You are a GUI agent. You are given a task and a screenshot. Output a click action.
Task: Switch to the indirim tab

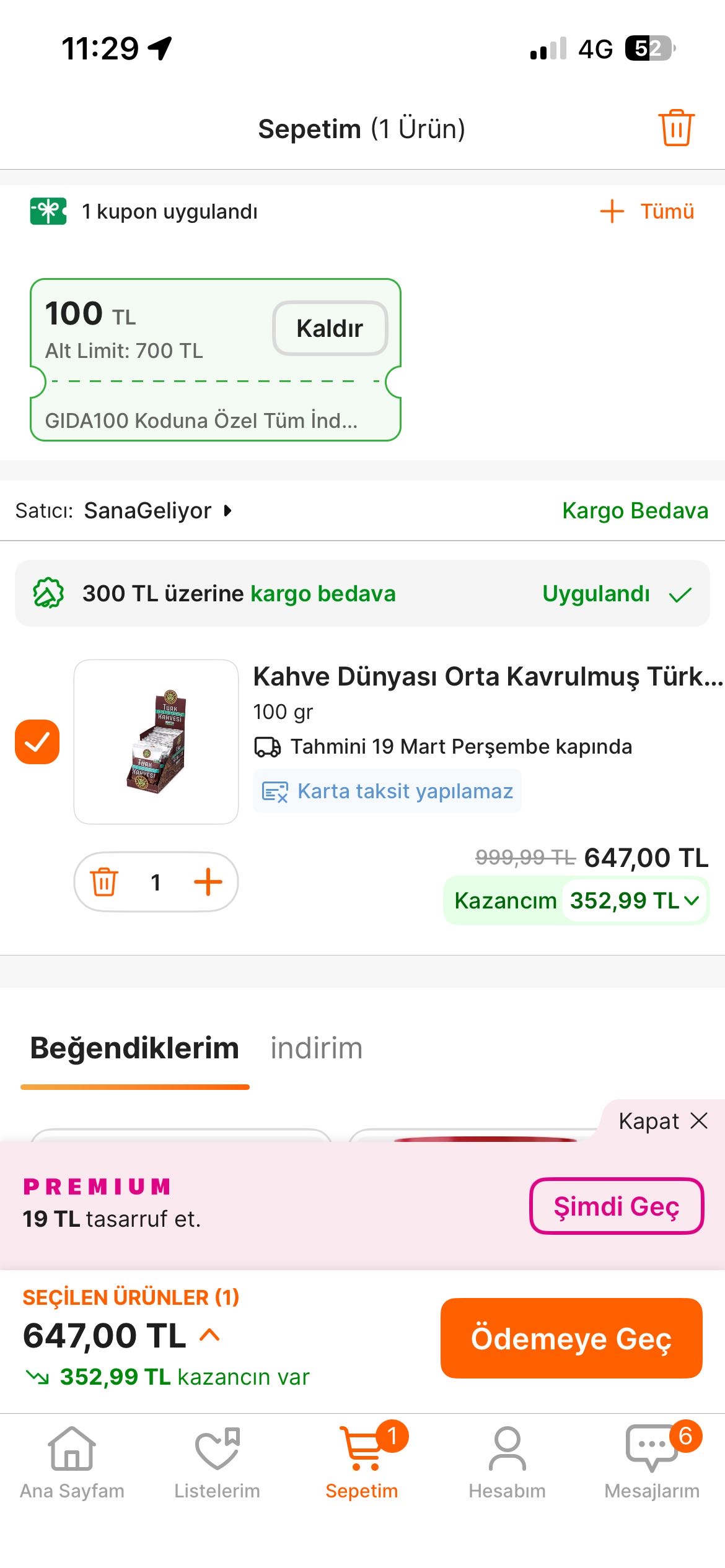tap(316, 1048)
